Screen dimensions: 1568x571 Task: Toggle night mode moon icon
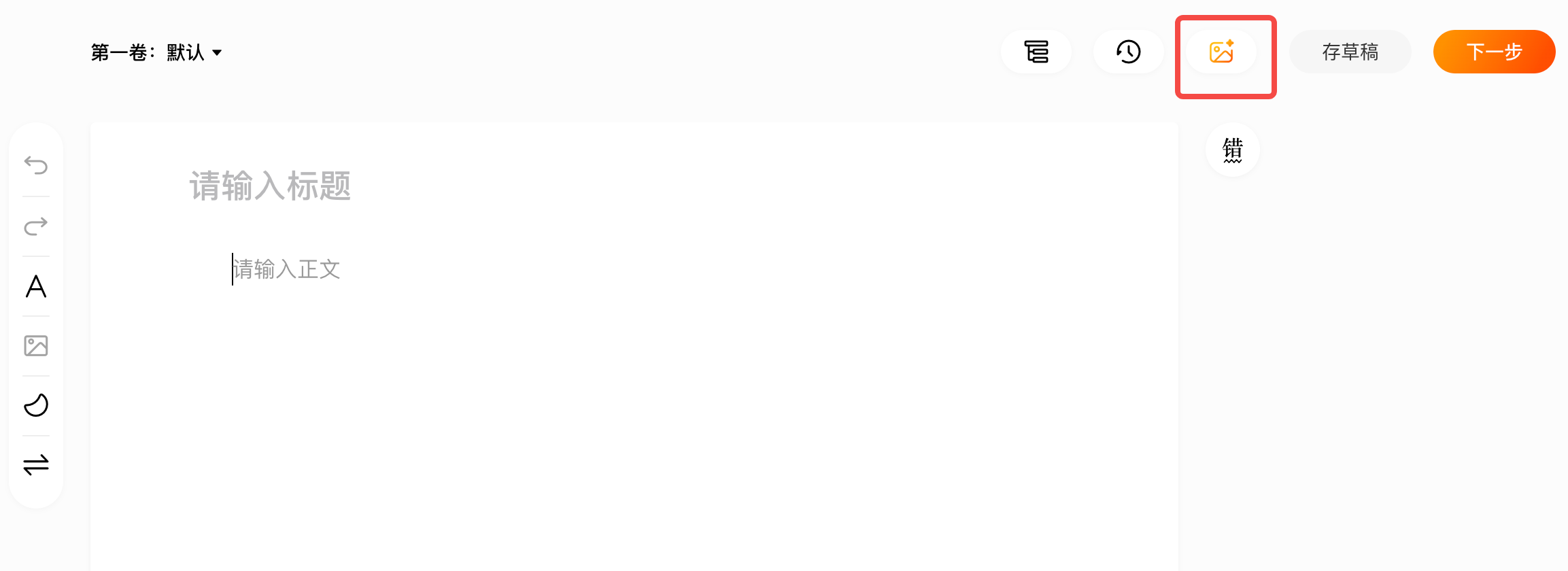click(x=36, y=405)
